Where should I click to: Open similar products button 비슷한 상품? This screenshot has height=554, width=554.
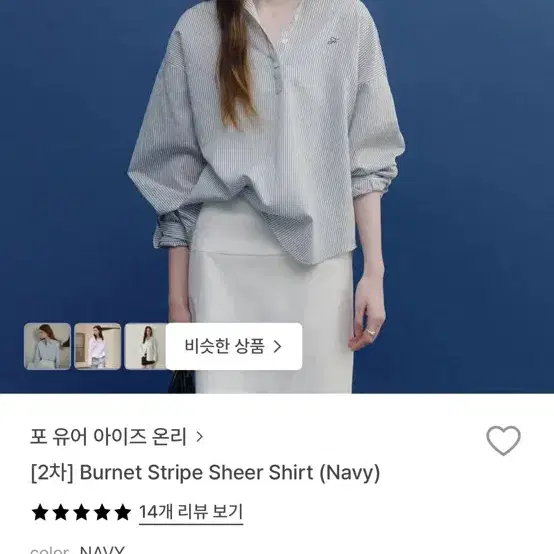234,346
